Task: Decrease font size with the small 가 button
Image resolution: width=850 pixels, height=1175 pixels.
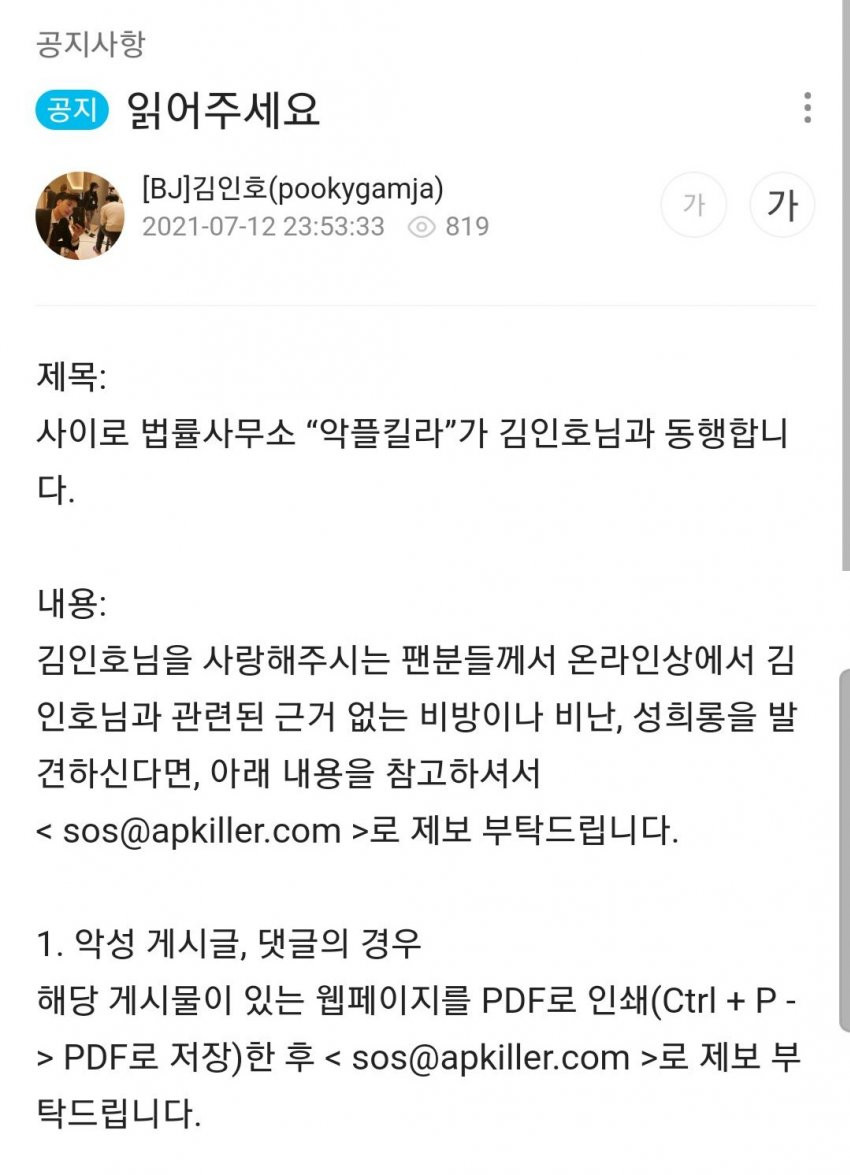Action: 692,205
